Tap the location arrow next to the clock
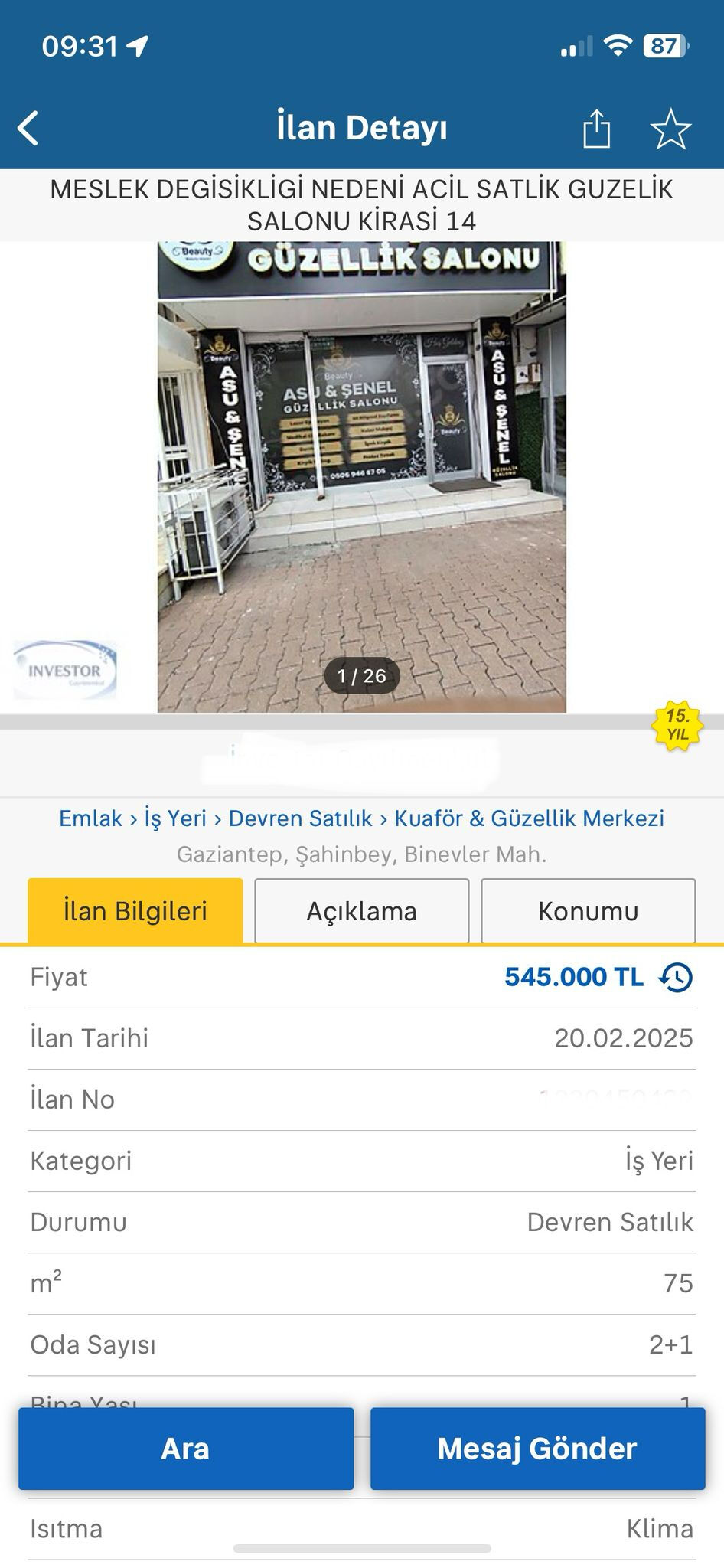724x1568 pixels. [x=139, y=47]
